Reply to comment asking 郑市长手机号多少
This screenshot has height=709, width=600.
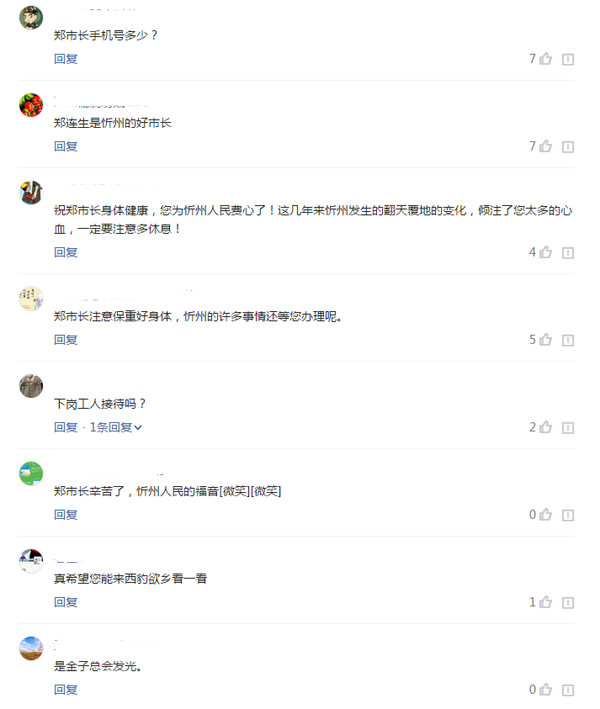pos(65,59)
